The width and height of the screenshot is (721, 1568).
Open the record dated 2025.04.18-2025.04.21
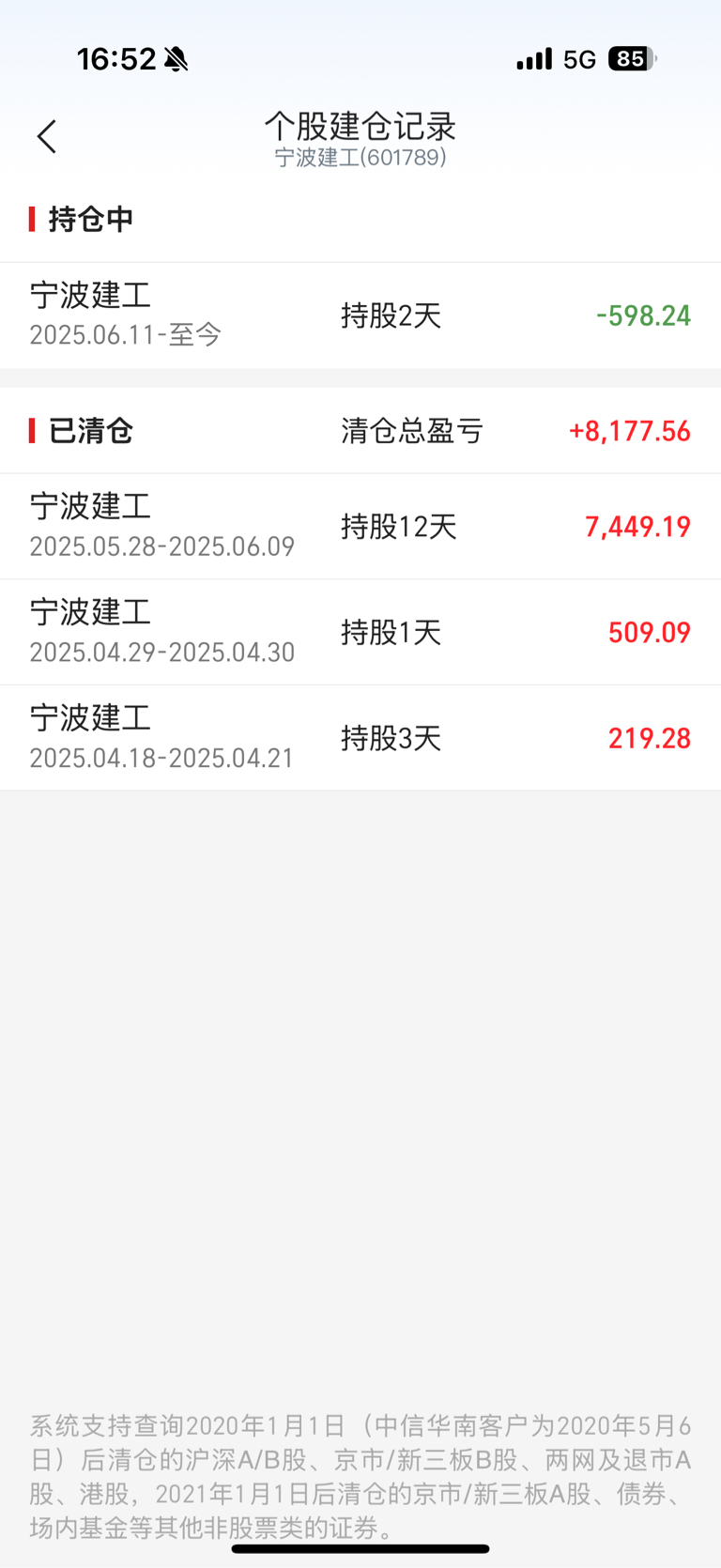click(360, 738)
